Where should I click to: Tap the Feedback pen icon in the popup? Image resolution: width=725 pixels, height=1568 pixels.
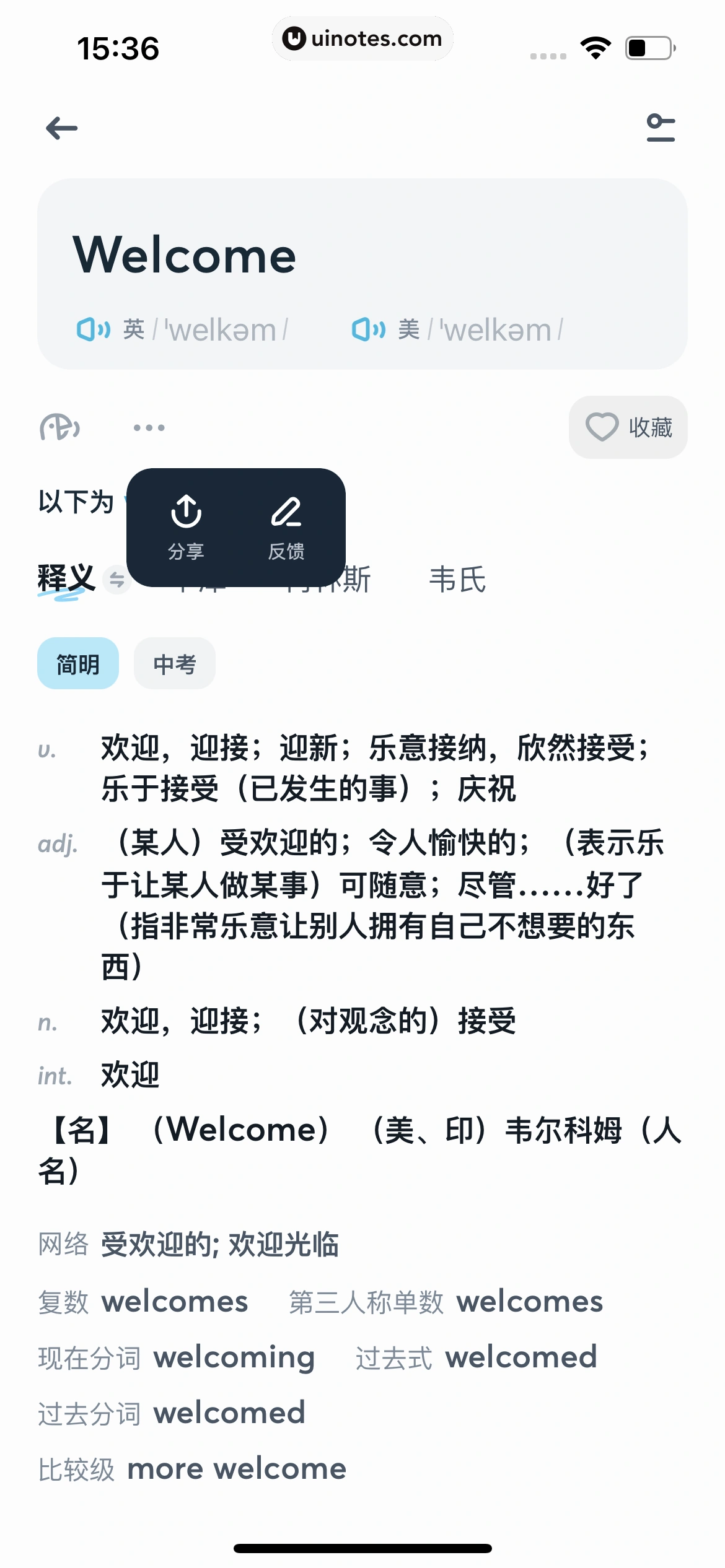pos(286,513)
